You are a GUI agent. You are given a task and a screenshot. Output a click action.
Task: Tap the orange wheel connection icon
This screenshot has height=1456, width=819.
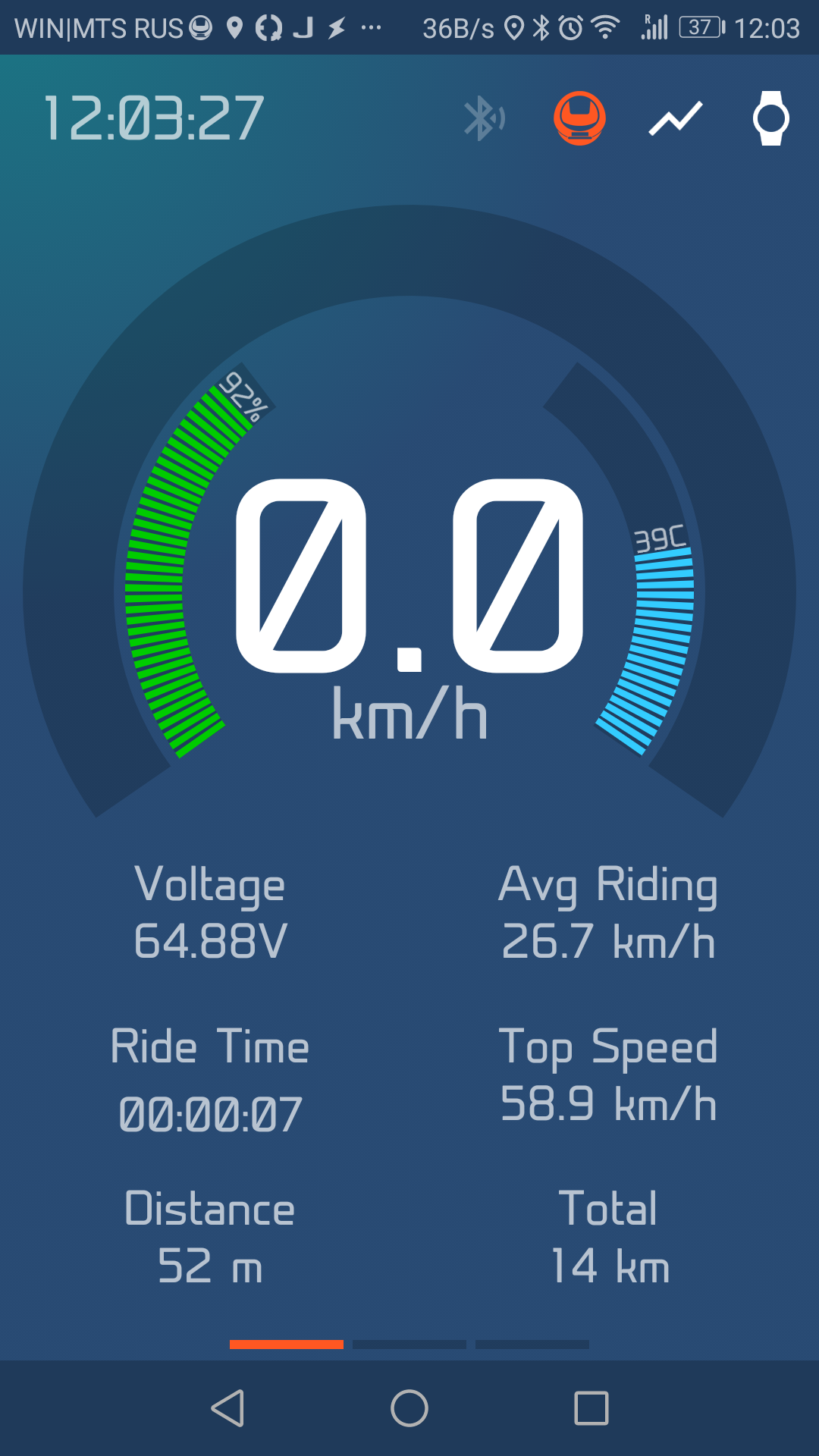click(x=579, y=118)
